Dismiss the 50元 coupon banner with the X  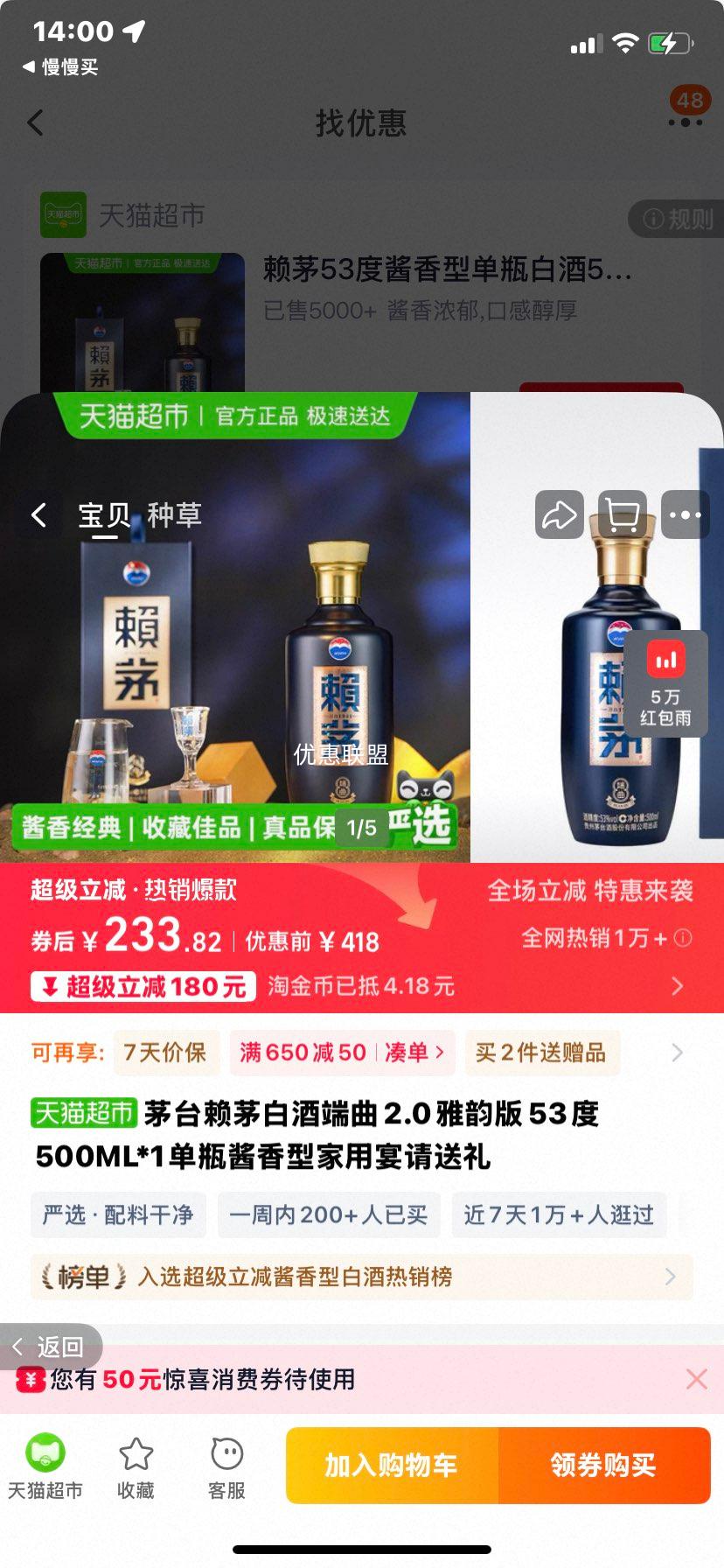(x=695, y=1378)
